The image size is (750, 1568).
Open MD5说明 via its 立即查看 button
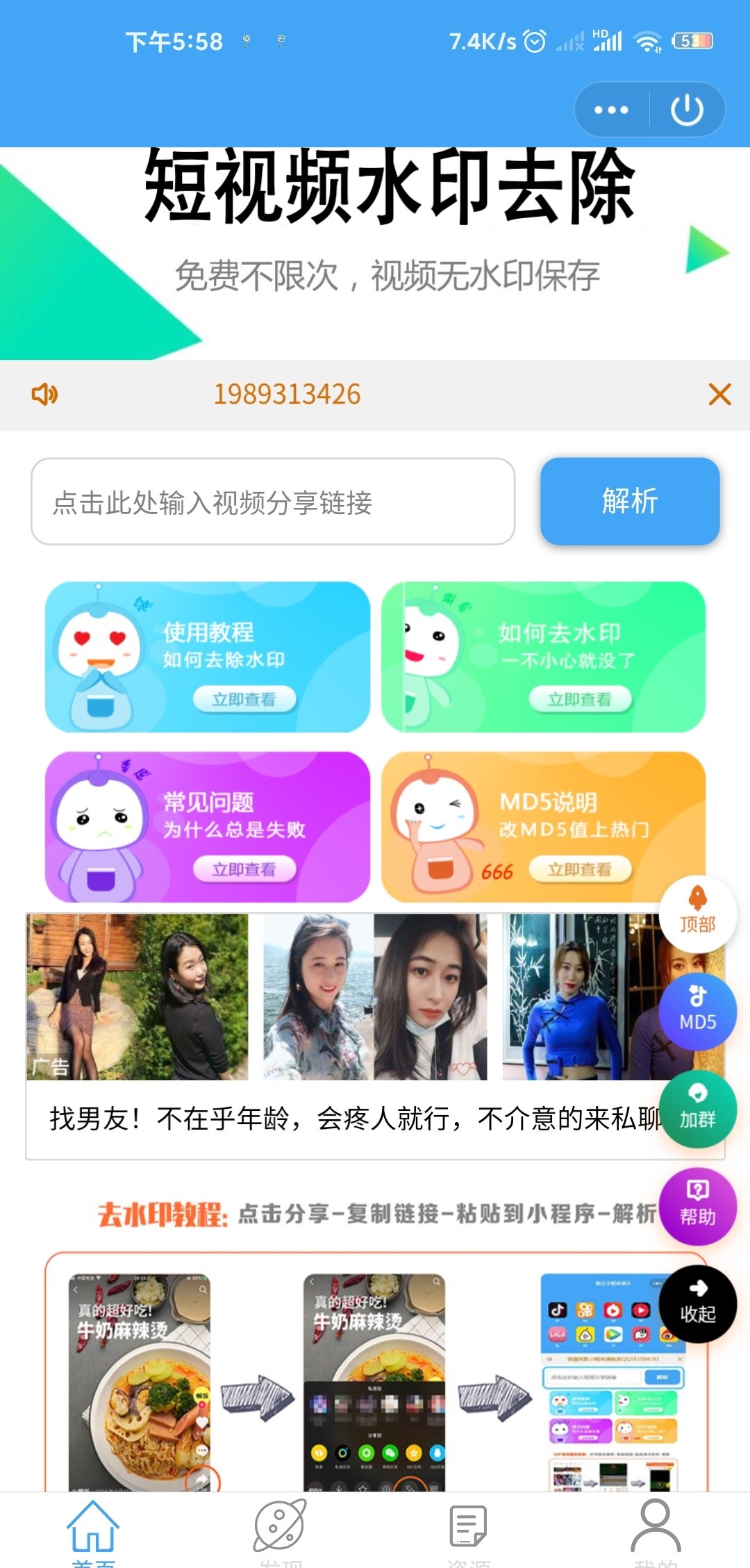click(x=581, y=870)
